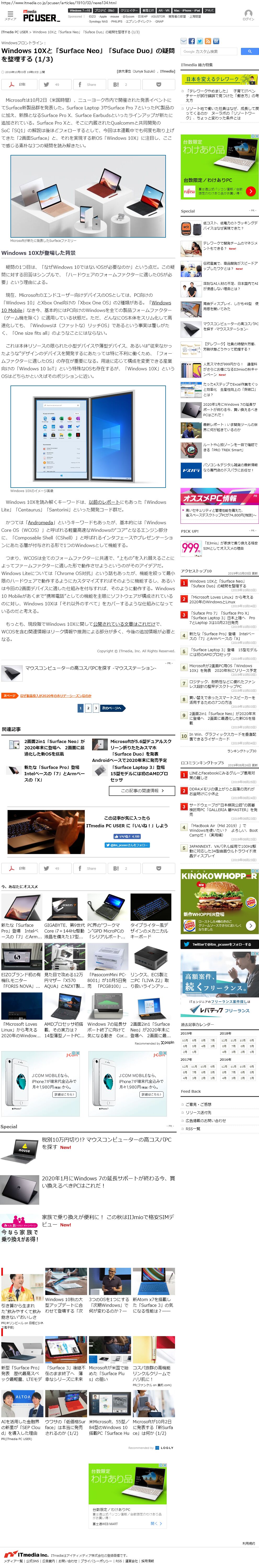Screen dimensions: 259x1568
Task: Open the Windows 7→10 header tab
Action: [x=78, y=10]
